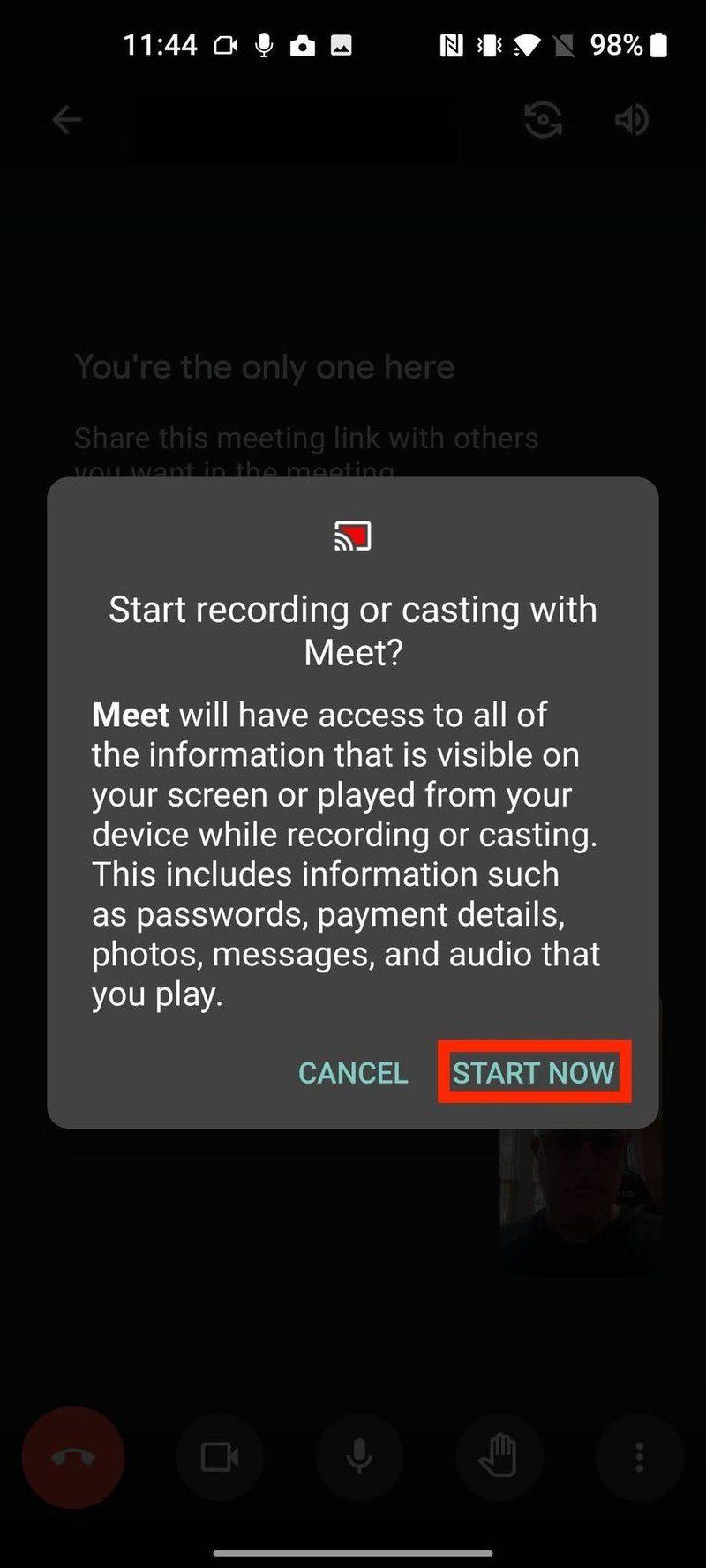Tap the camera icon in the status bar
This screenshot has height=1568, width=706.
tap(303, 44)
